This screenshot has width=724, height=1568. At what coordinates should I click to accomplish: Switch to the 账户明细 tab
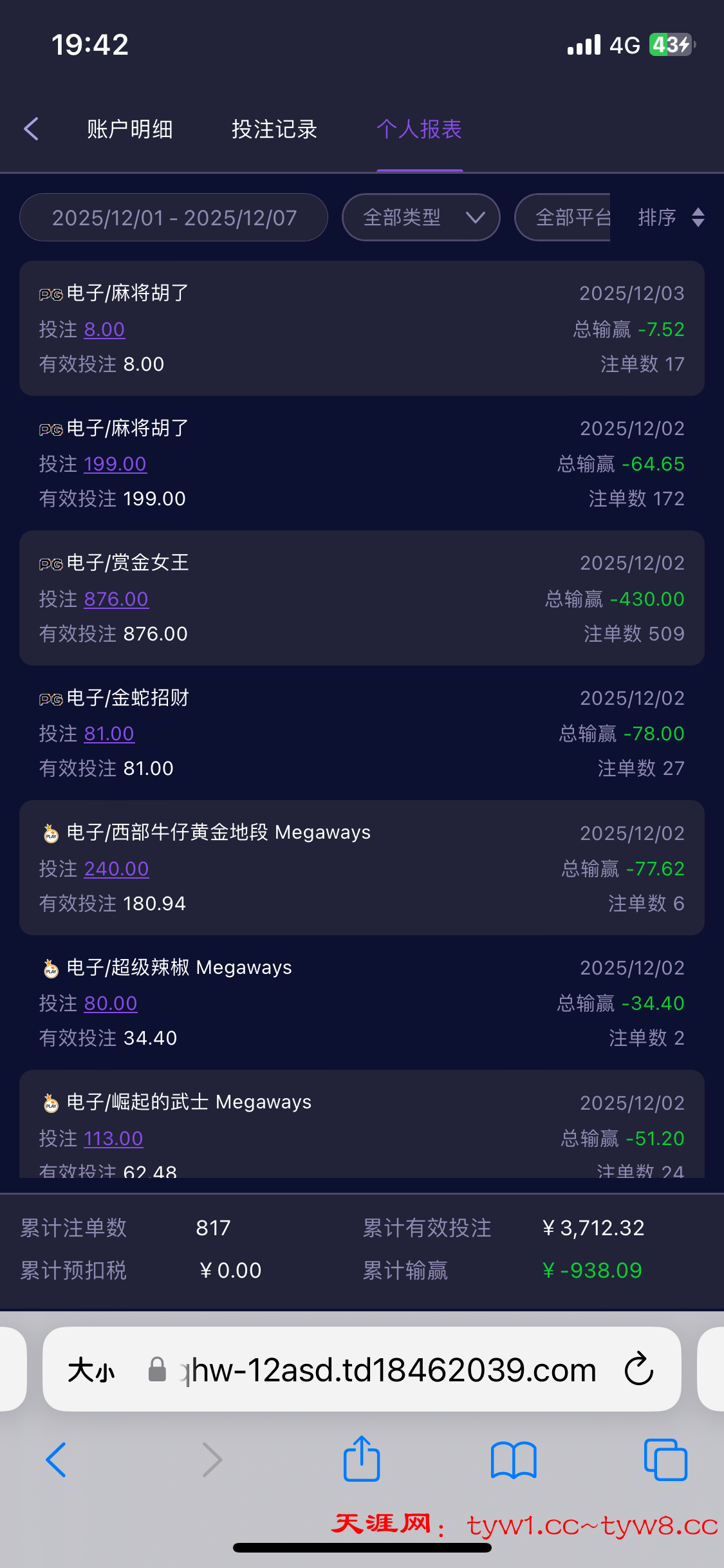click(130, 129)
